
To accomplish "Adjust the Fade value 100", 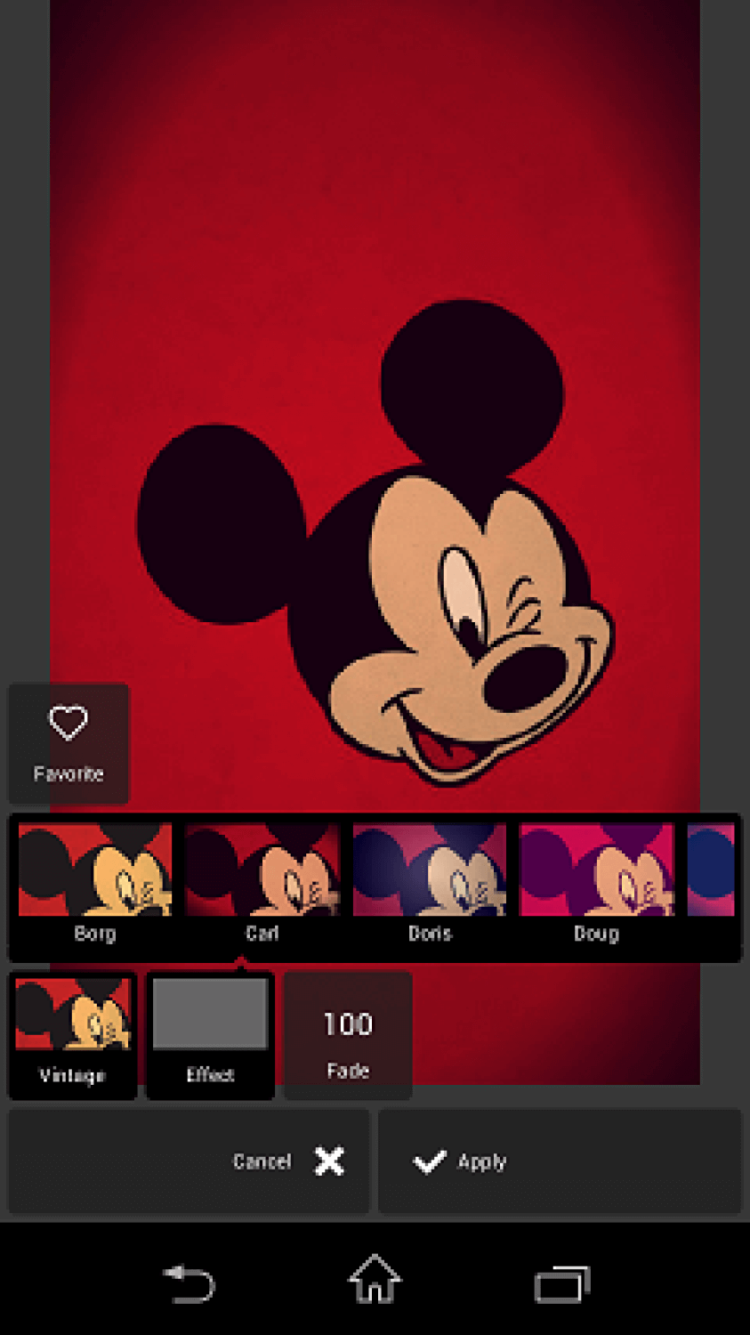I will [x=348, y=1034].
